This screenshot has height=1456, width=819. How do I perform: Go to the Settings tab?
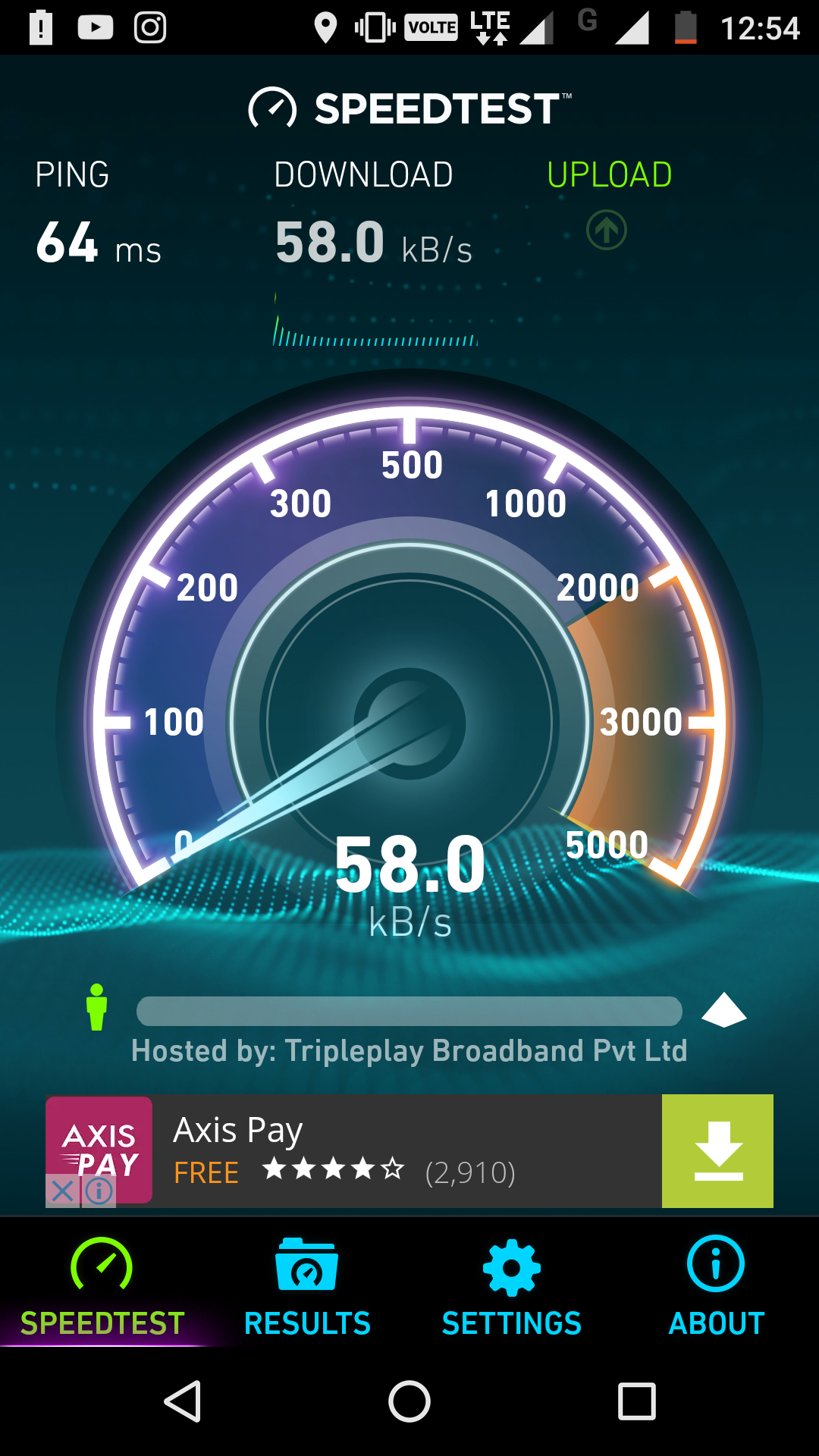512,1286
